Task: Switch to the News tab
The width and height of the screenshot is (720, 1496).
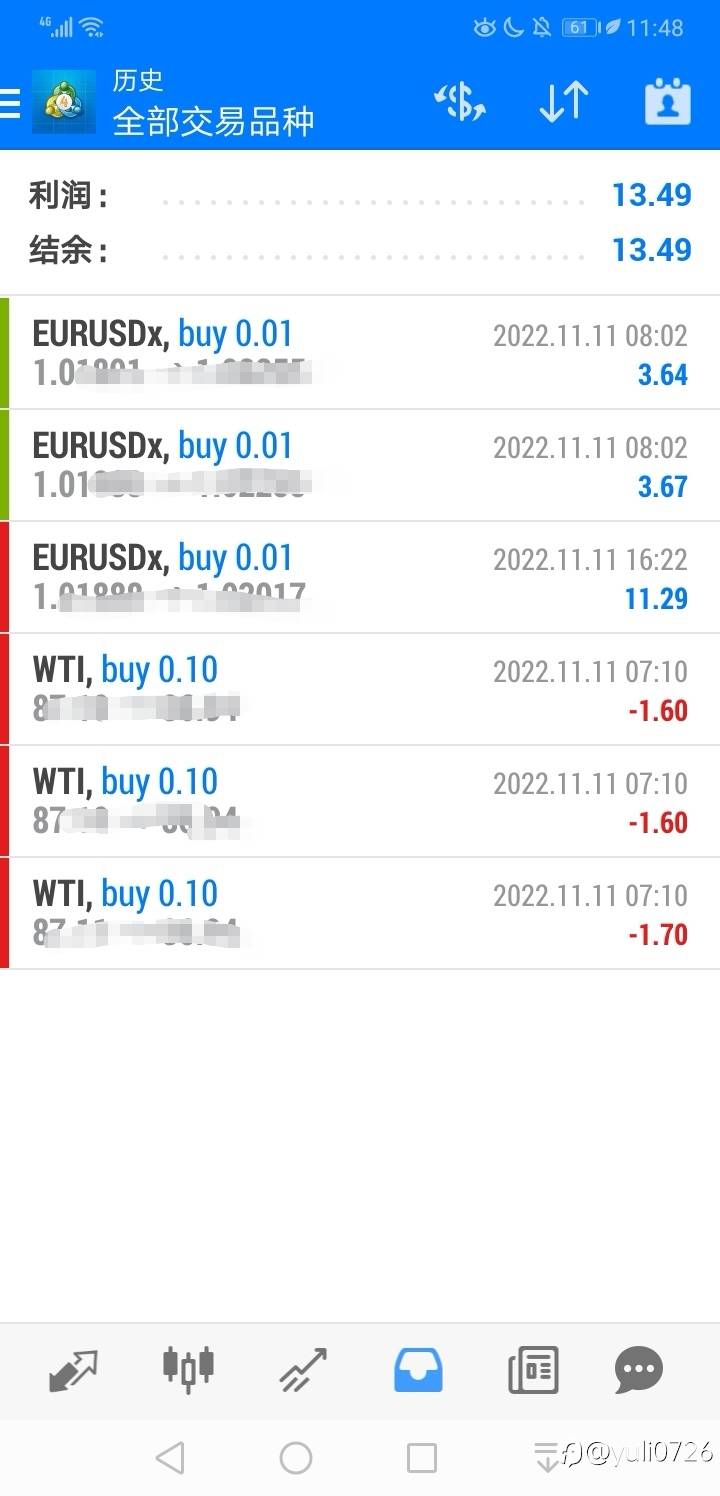Action: click(532, 1370)
